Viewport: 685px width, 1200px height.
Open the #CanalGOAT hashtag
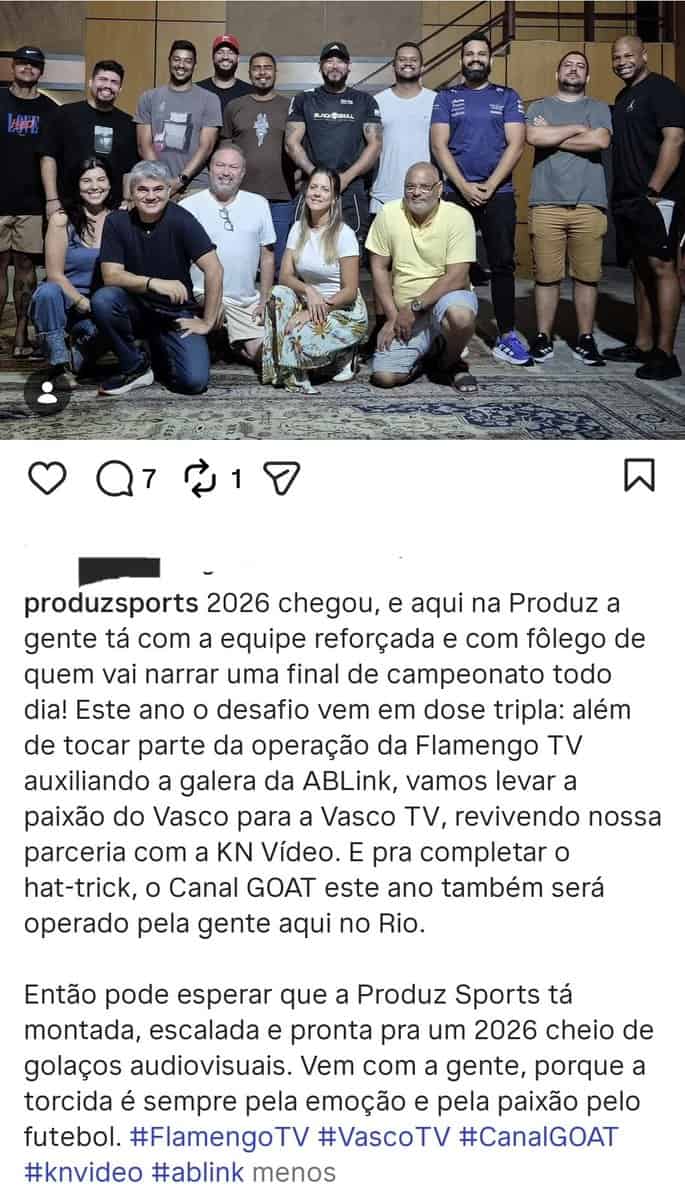pos(538,1137)
